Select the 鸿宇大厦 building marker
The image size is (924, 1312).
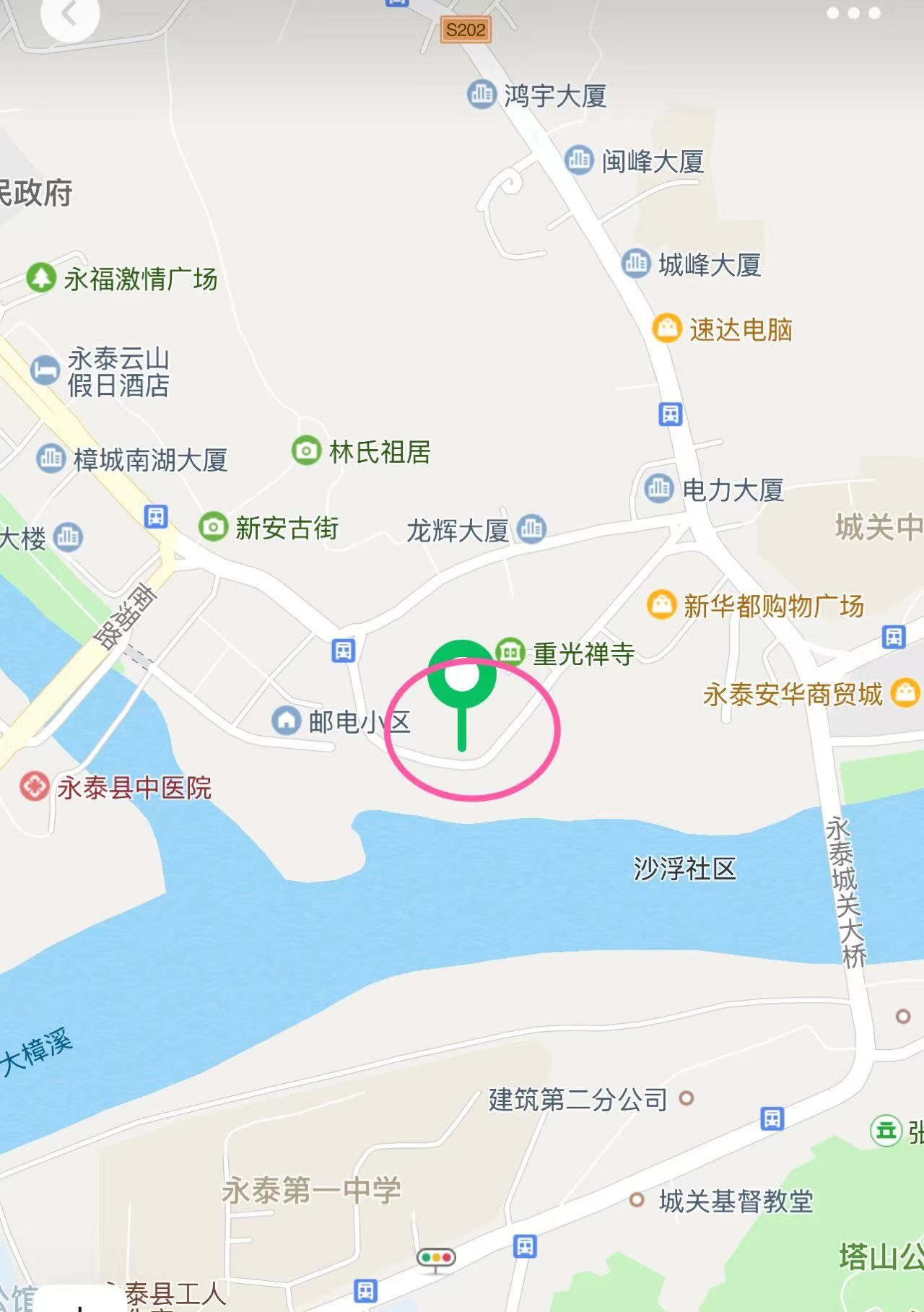pos(481,94)
